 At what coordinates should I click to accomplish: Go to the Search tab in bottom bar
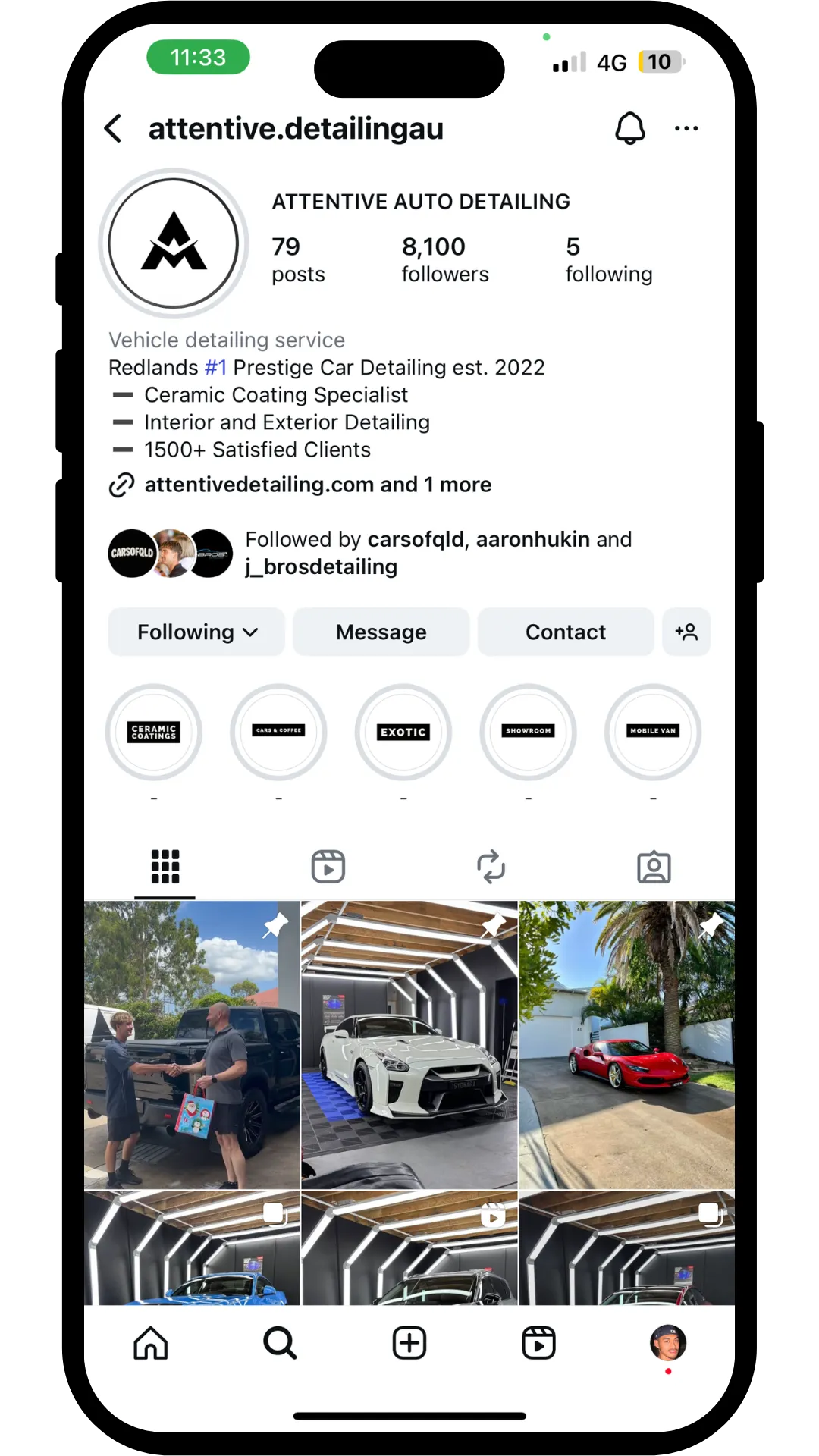click(280, 1343)
